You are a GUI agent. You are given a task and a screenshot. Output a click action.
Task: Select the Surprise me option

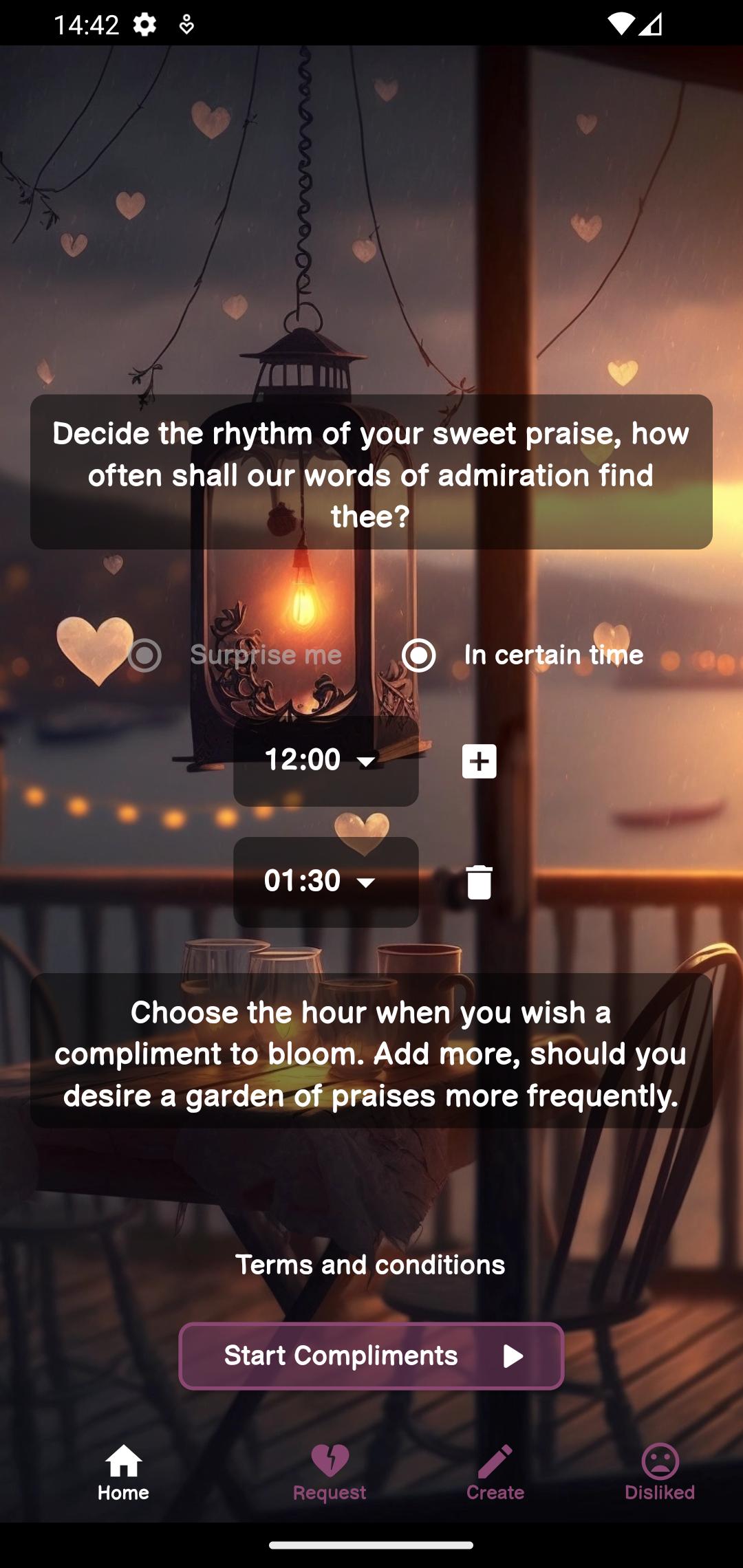point(234,655)
